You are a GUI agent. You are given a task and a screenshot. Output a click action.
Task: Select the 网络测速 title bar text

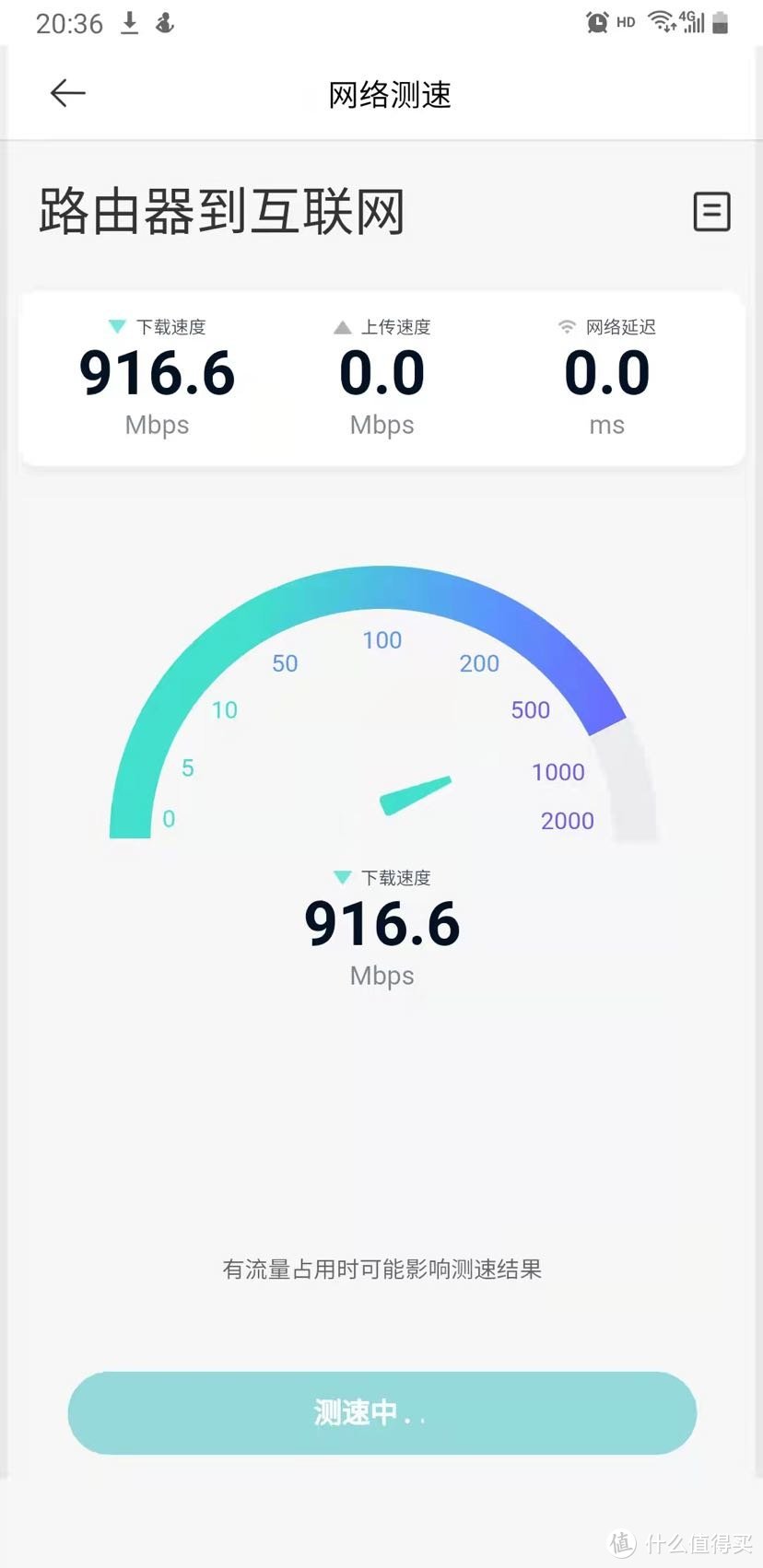click(x=388, y=94)
